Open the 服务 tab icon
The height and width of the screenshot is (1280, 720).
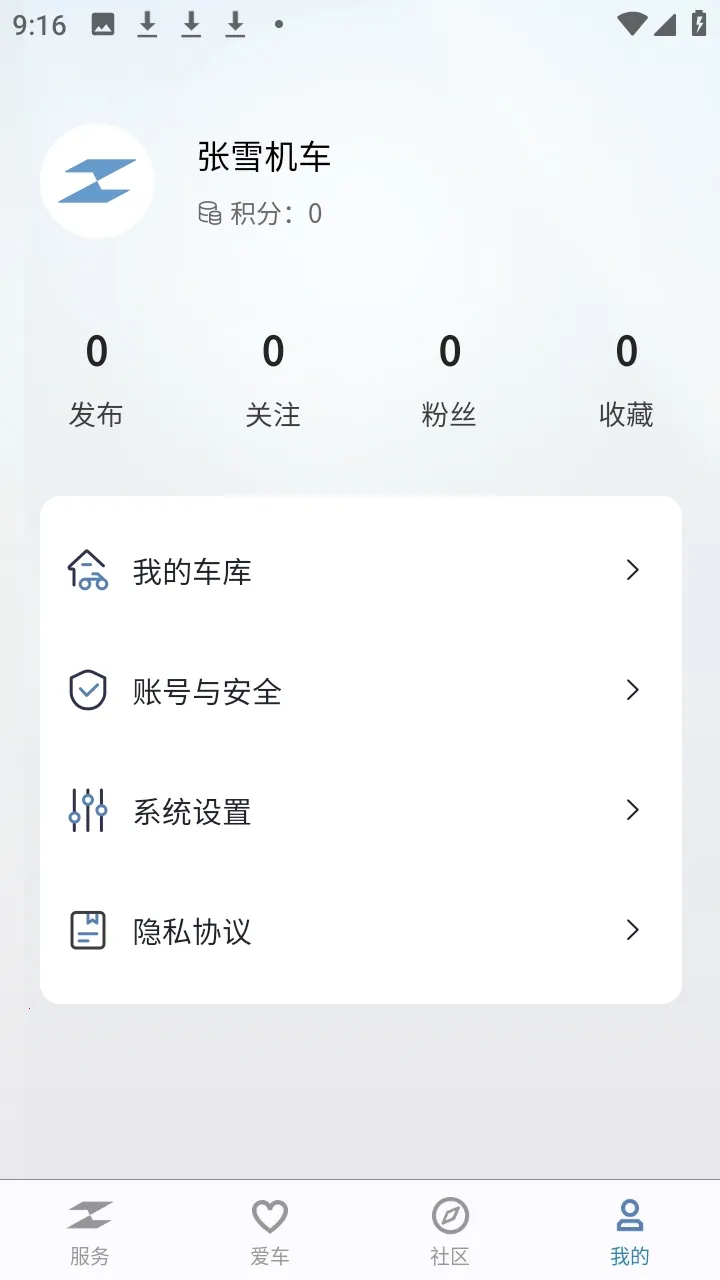pyautogui.click(x=90, y=1216)
